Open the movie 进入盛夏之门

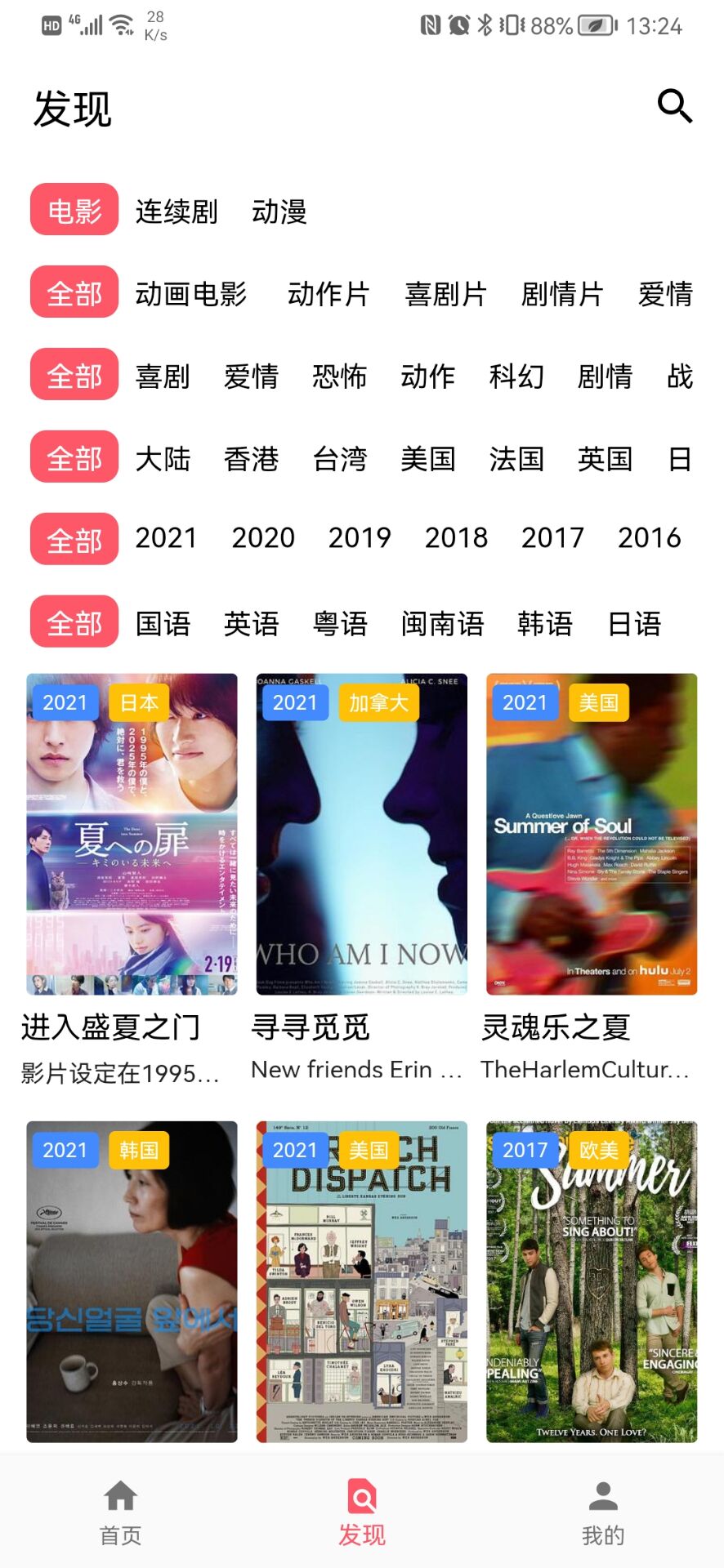(132, 834)
